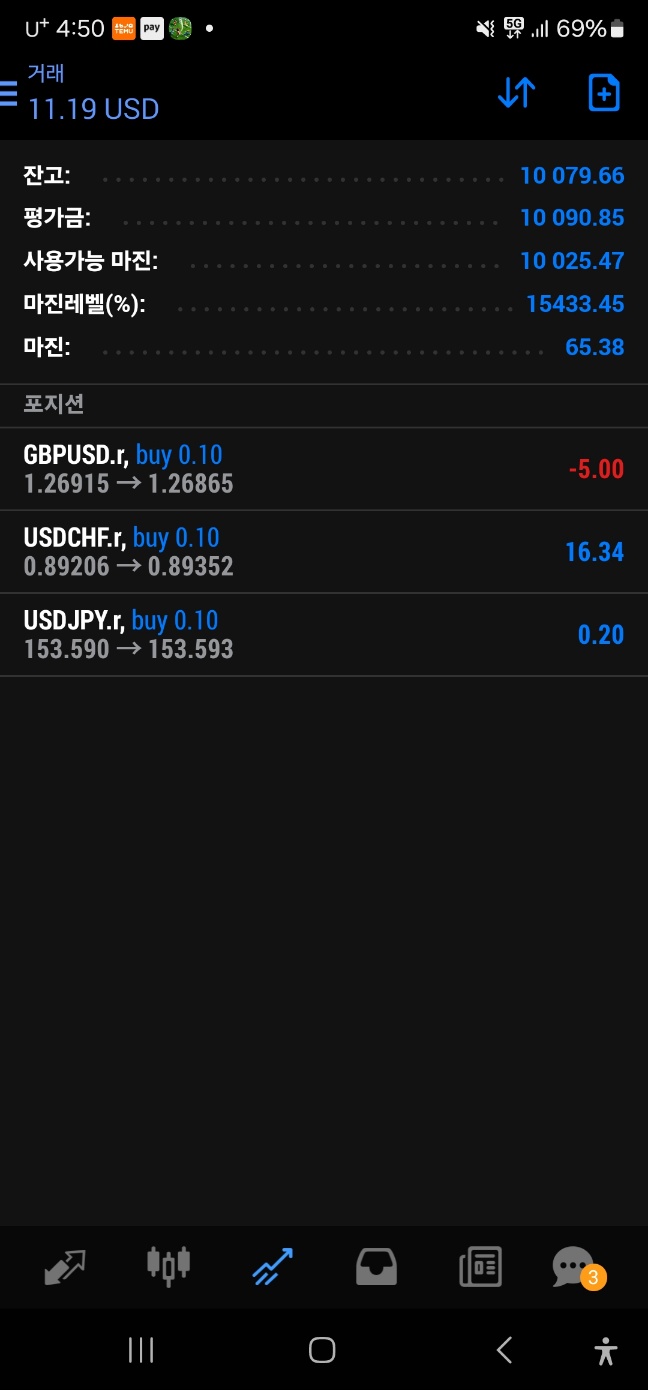Switch to the candlestick chart tab
The height and width of the screenshot is (1390, 648).
(x=168, y=1267)
